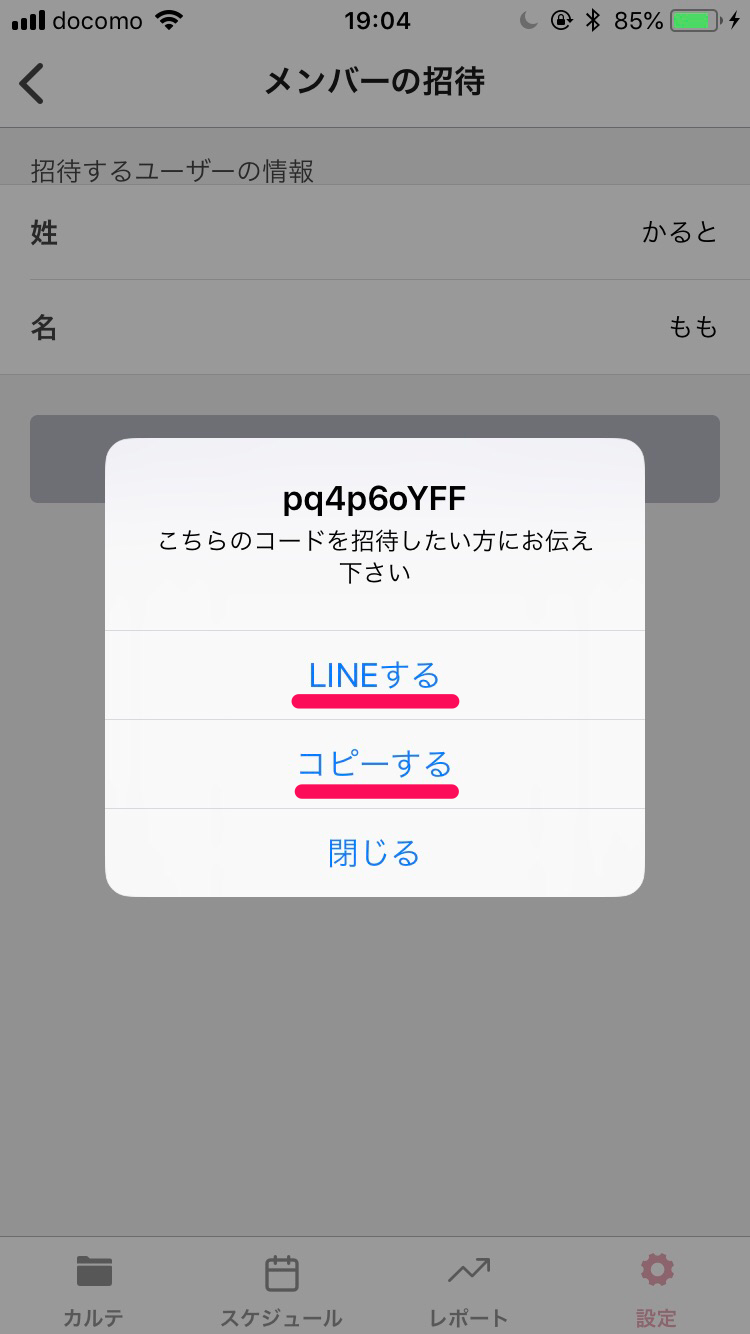Image resolution: width=750 pixels, height=1334 pixels.
Task: Tap コピーする to copy the code
Action: pyautogui.click(x=375, y=764)
